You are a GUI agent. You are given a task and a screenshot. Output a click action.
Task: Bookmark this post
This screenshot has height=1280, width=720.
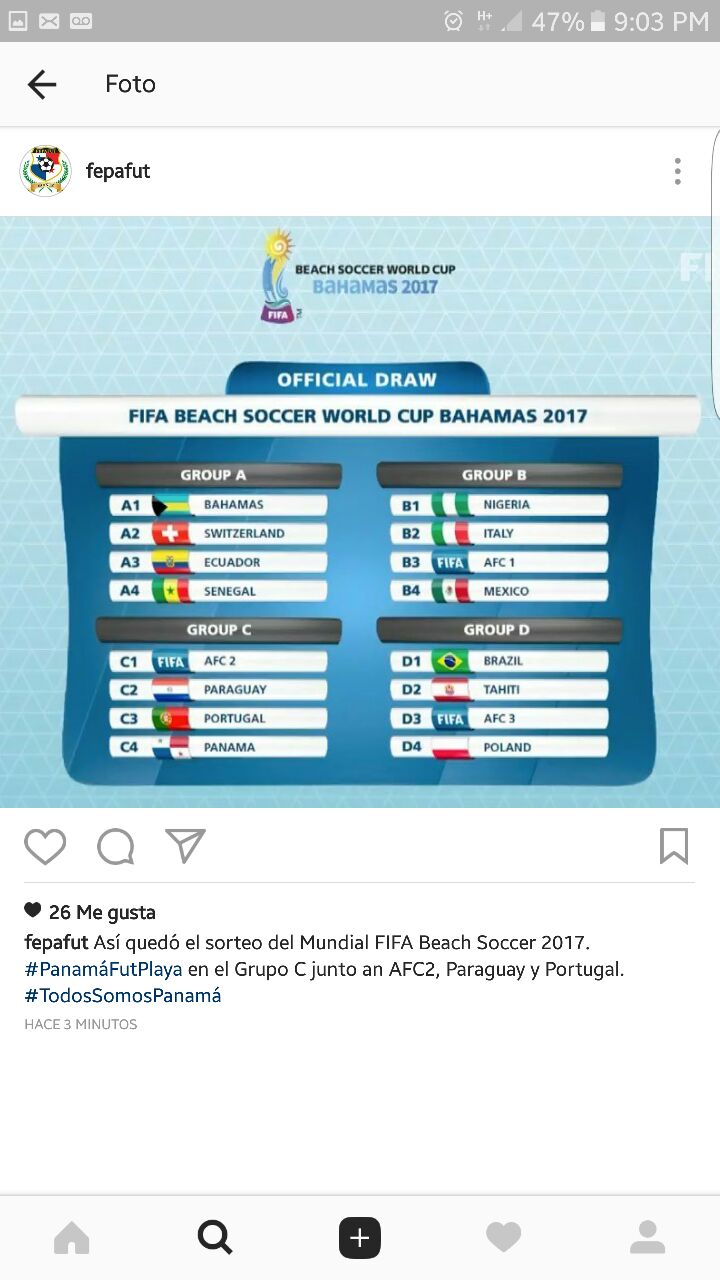pyautogui.click(x=674, y=847)
